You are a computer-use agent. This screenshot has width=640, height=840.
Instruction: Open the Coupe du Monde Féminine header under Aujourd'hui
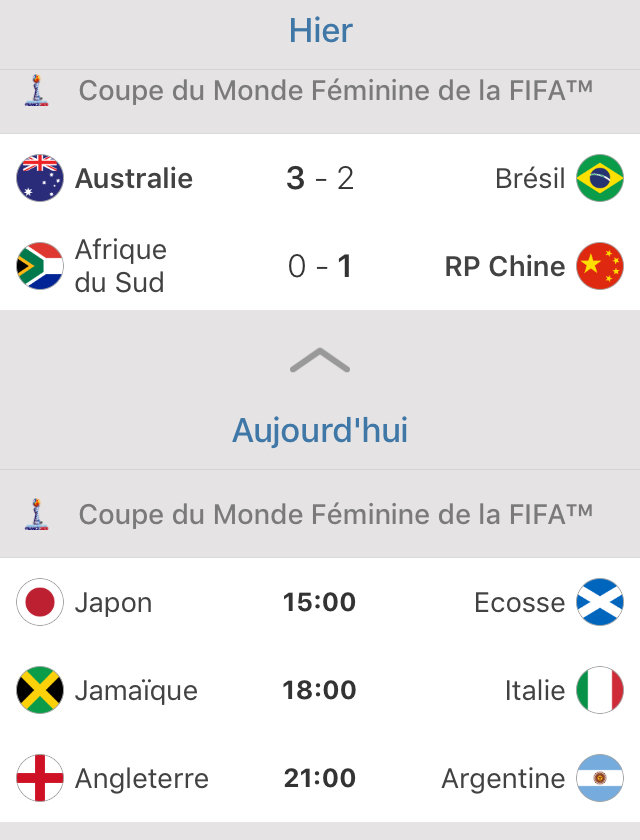click(320, 515)
